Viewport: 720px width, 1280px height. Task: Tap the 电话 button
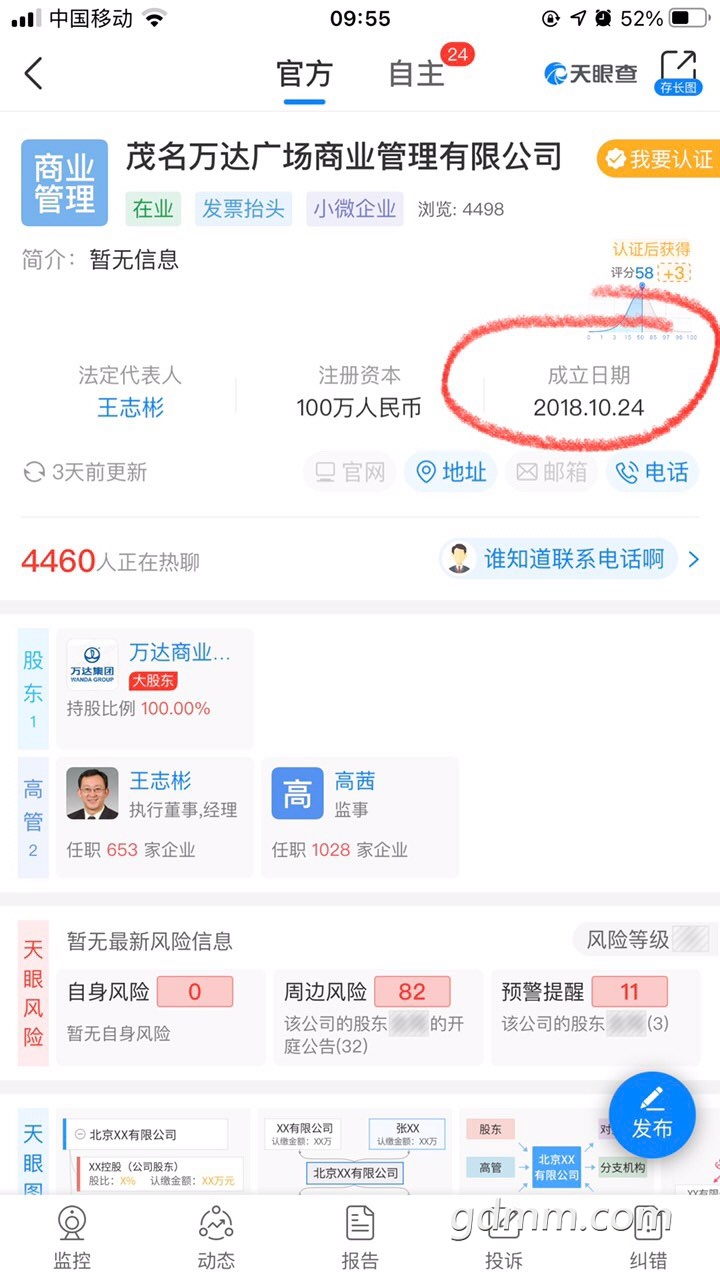point(651,472)
